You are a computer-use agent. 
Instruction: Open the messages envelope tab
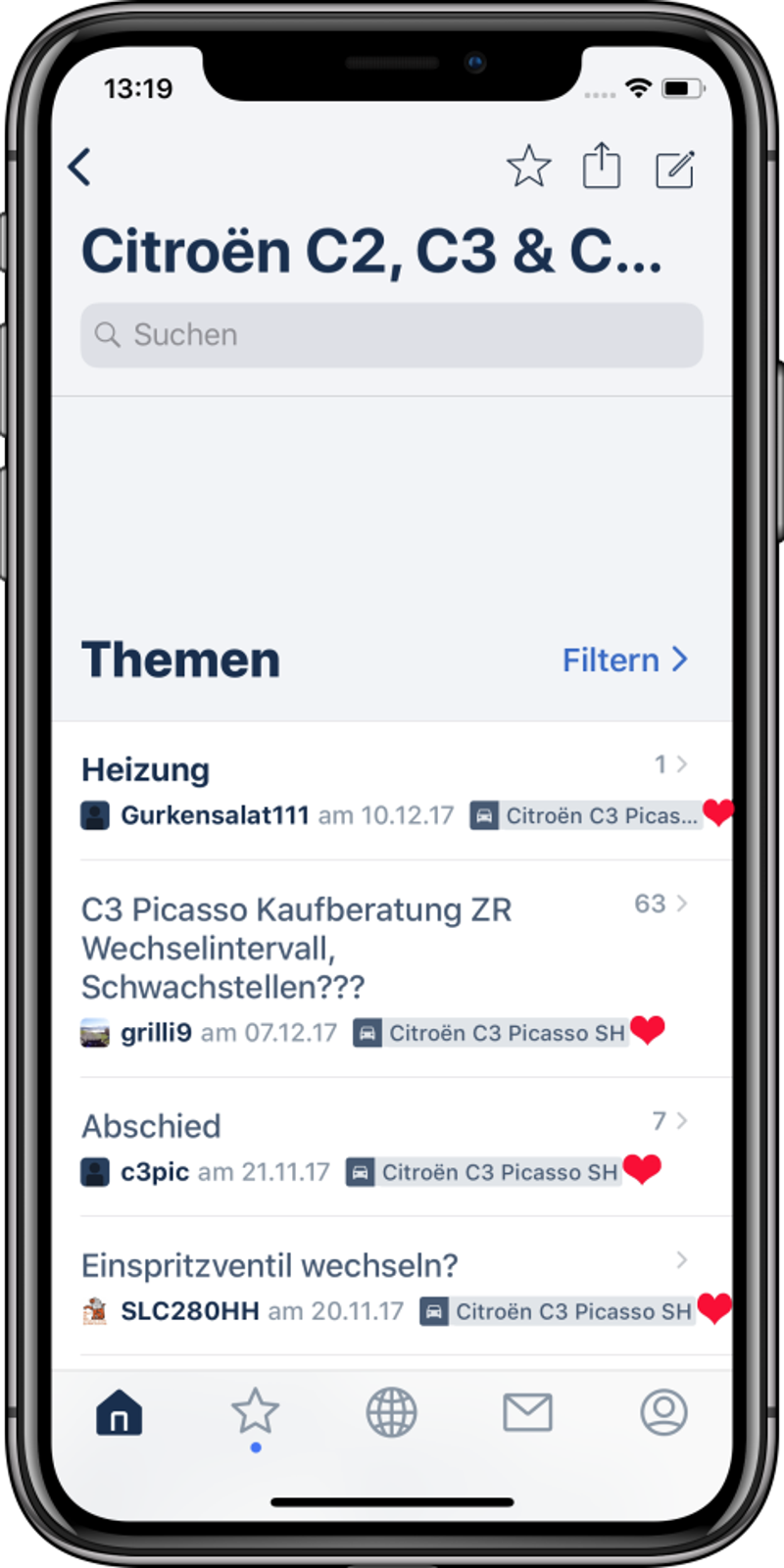tap(528, 1412)
